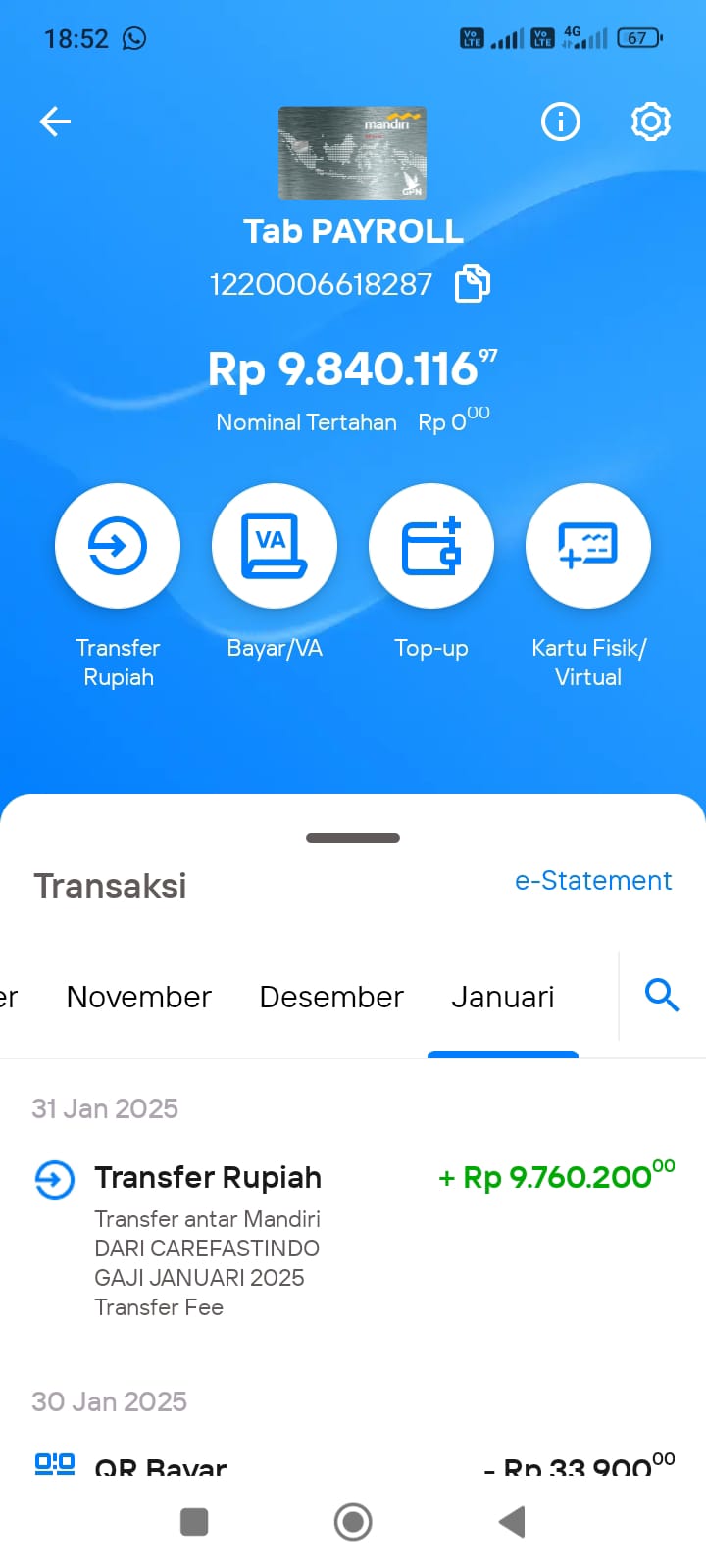Image resolution: width=706 pixels, height=1568 pixels.
Task: Choose the Top-up action
Action: [x=431, y=546]
